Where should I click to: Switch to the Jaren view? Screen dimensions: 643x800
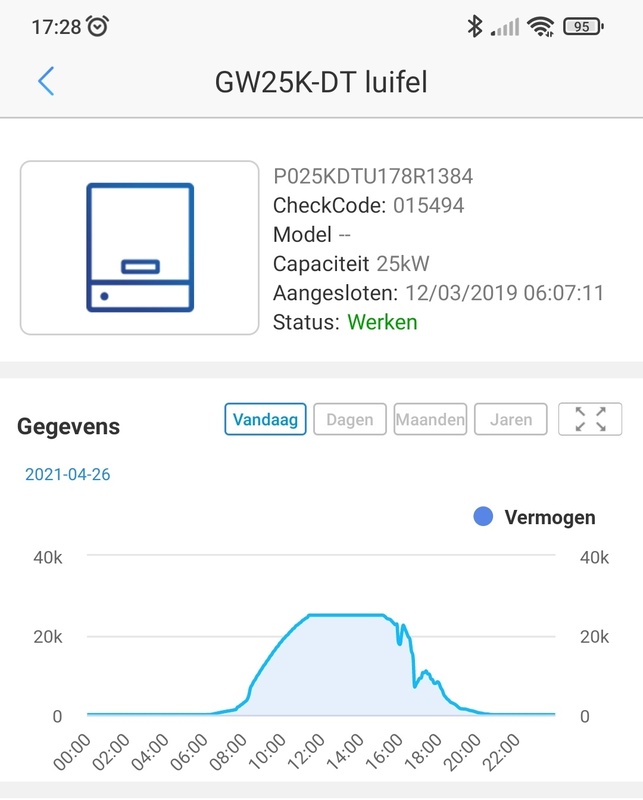(x=511, y=420)
